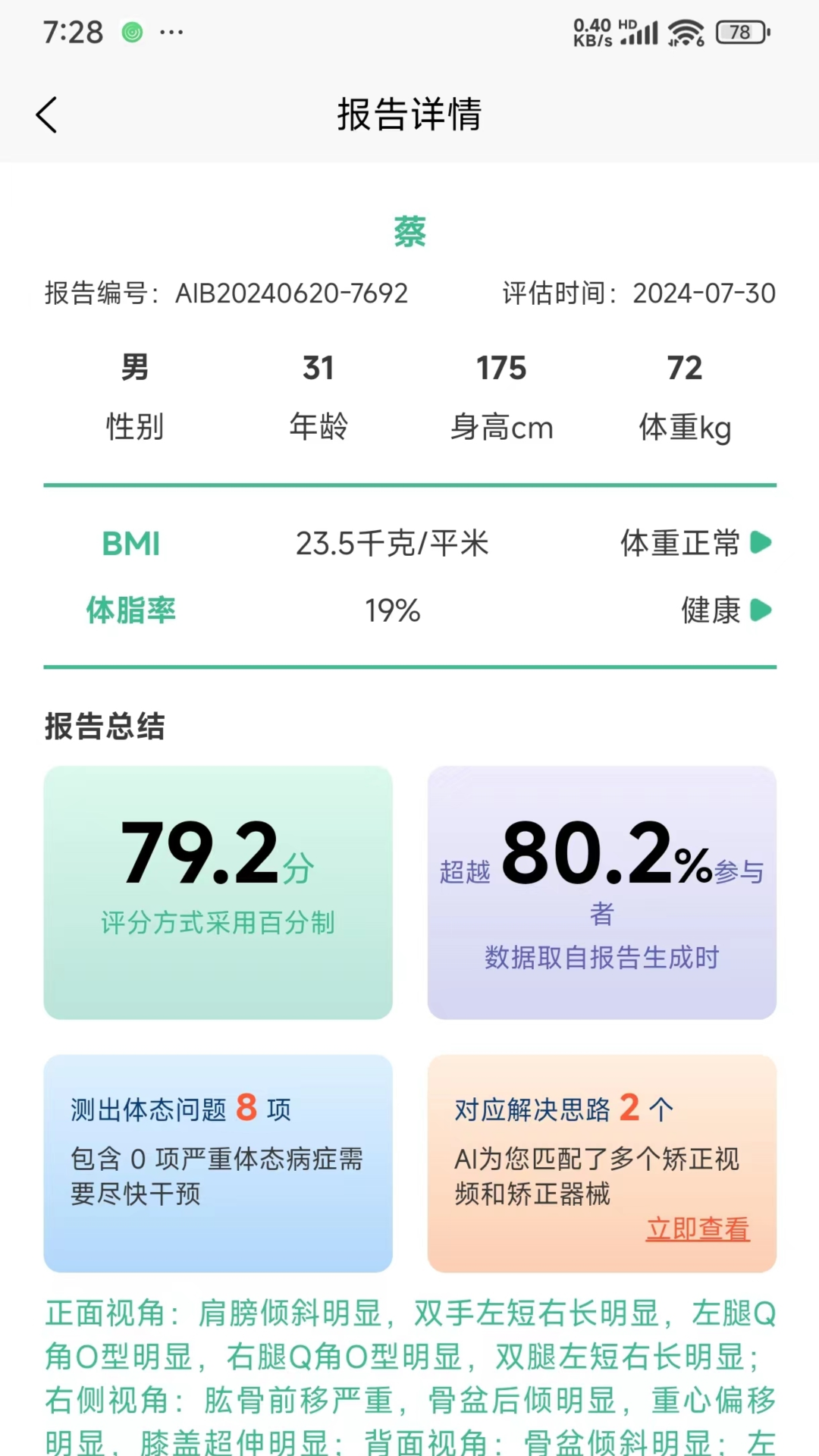Tap the cellular signal bars icon
819x1456 pixels.
(x=642, y=33)
